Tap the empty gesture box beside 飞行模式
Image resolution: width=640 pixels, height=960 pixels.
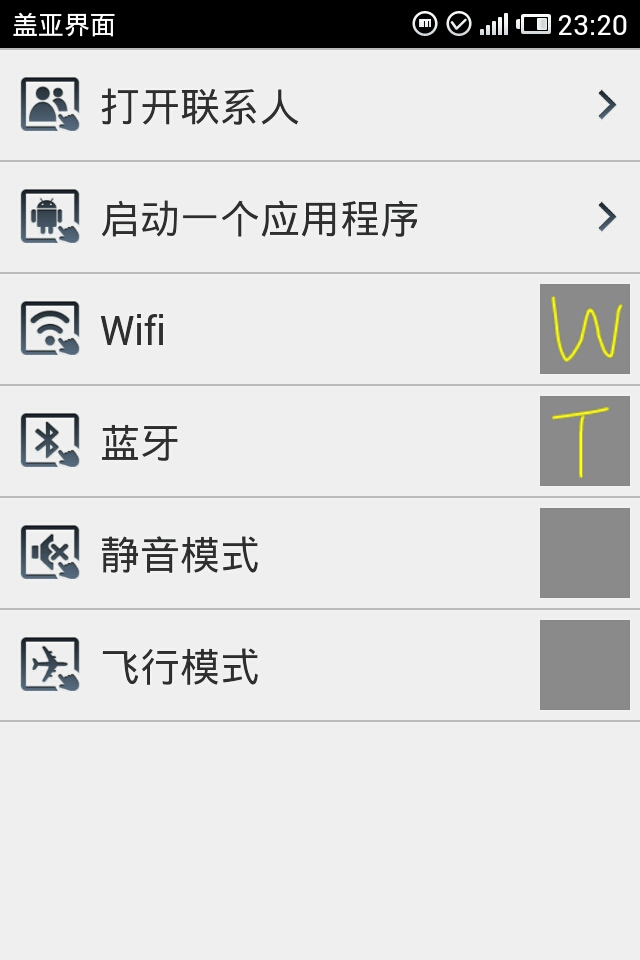click(x=585, y=665)
